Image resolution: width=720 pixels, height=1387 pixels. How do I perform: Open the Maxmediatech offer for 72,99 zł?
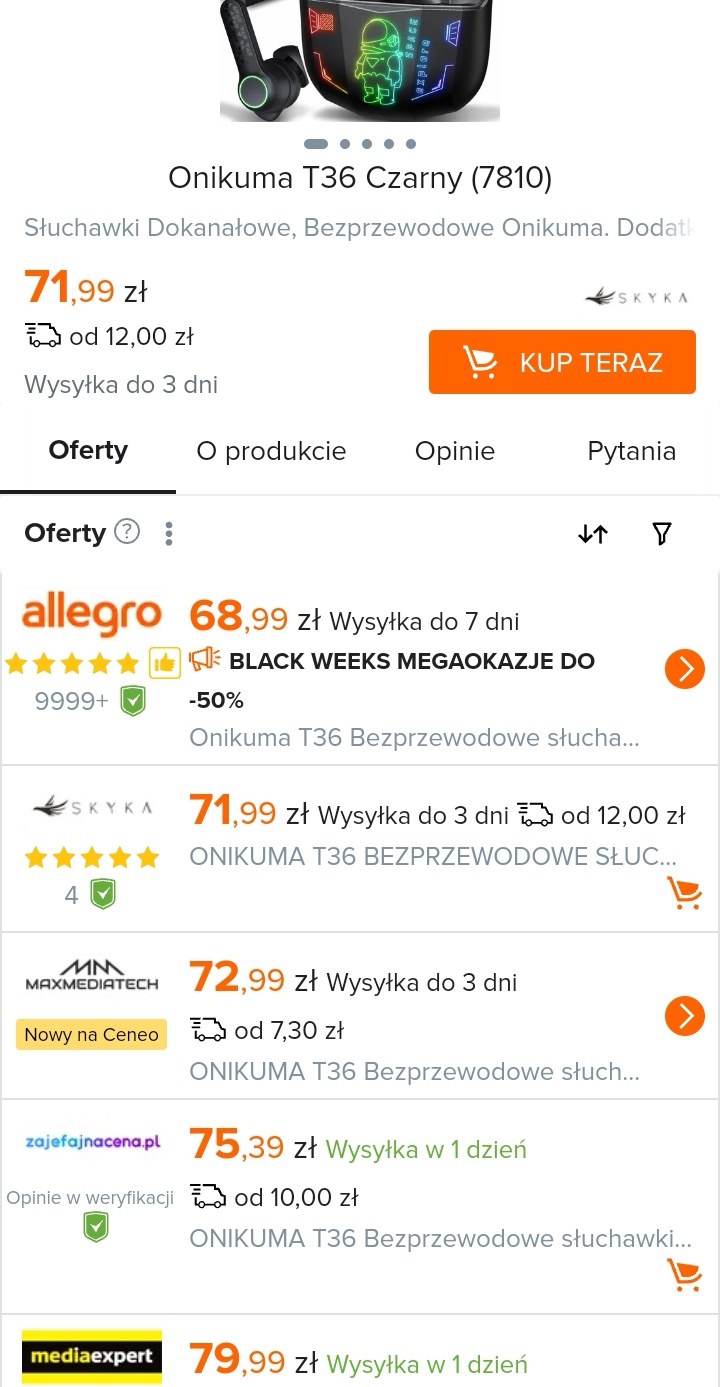click(x=685, y=1016)
